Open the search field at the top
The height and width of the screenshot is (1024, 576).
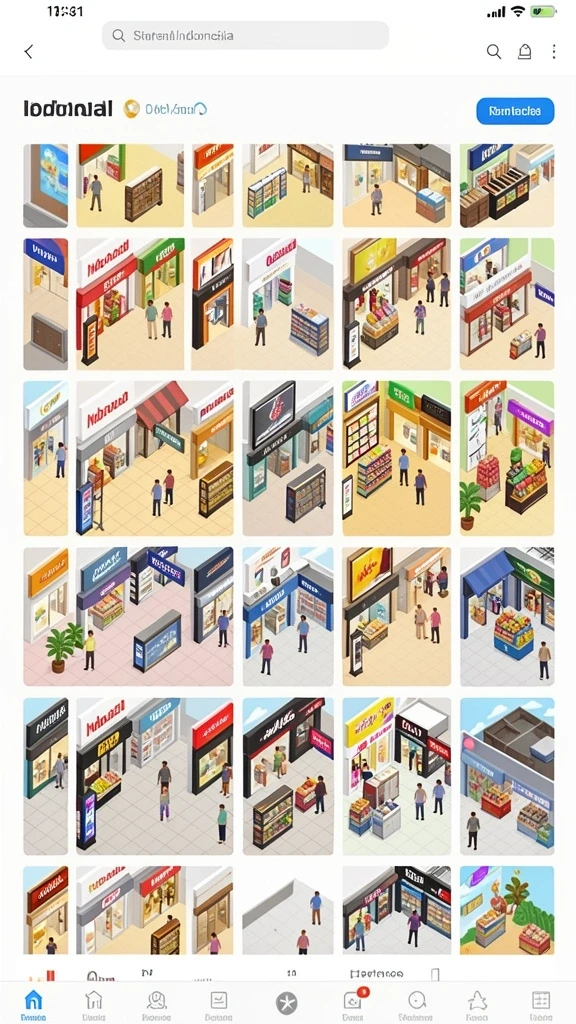(x=246, y=35)
